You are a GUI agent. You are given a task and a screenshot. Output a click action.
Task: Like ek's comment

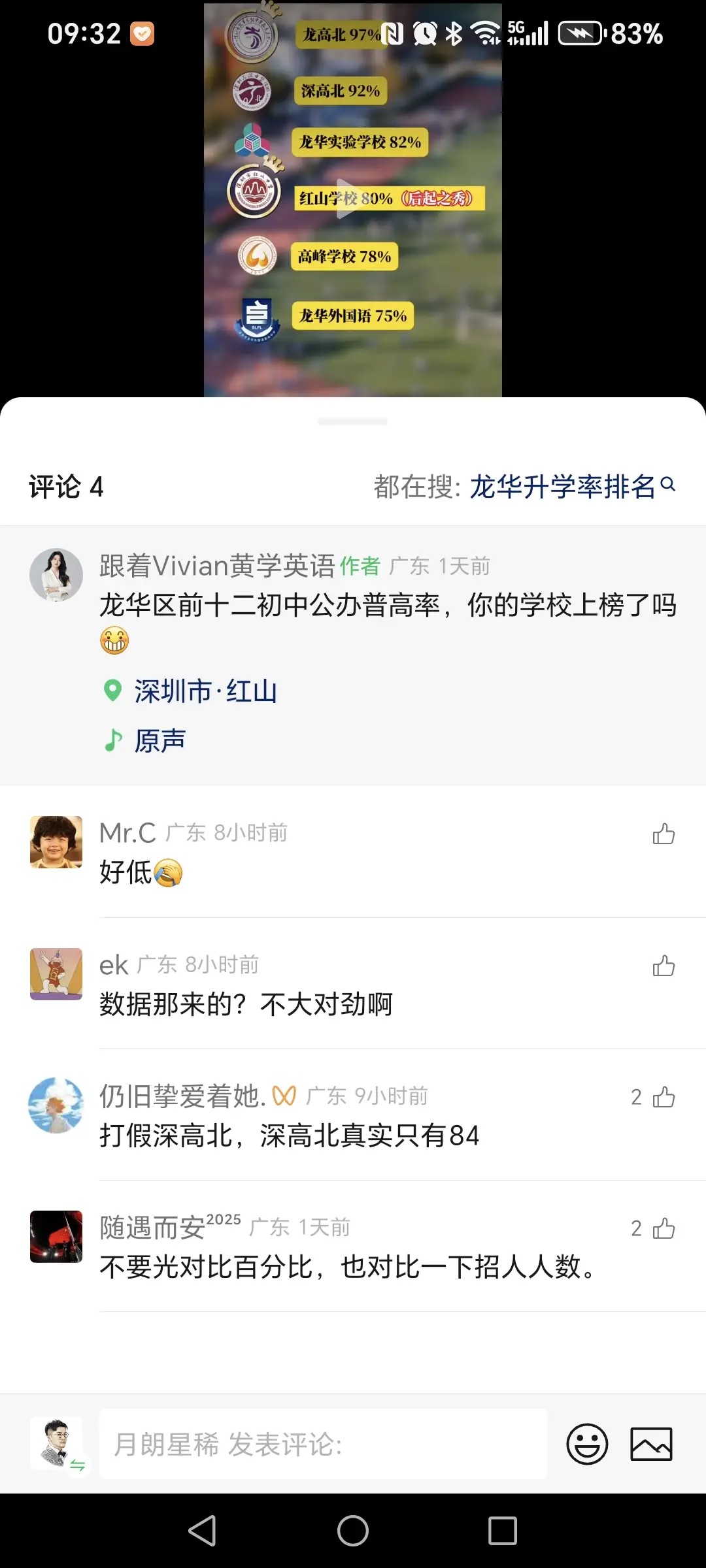(664, 966)
